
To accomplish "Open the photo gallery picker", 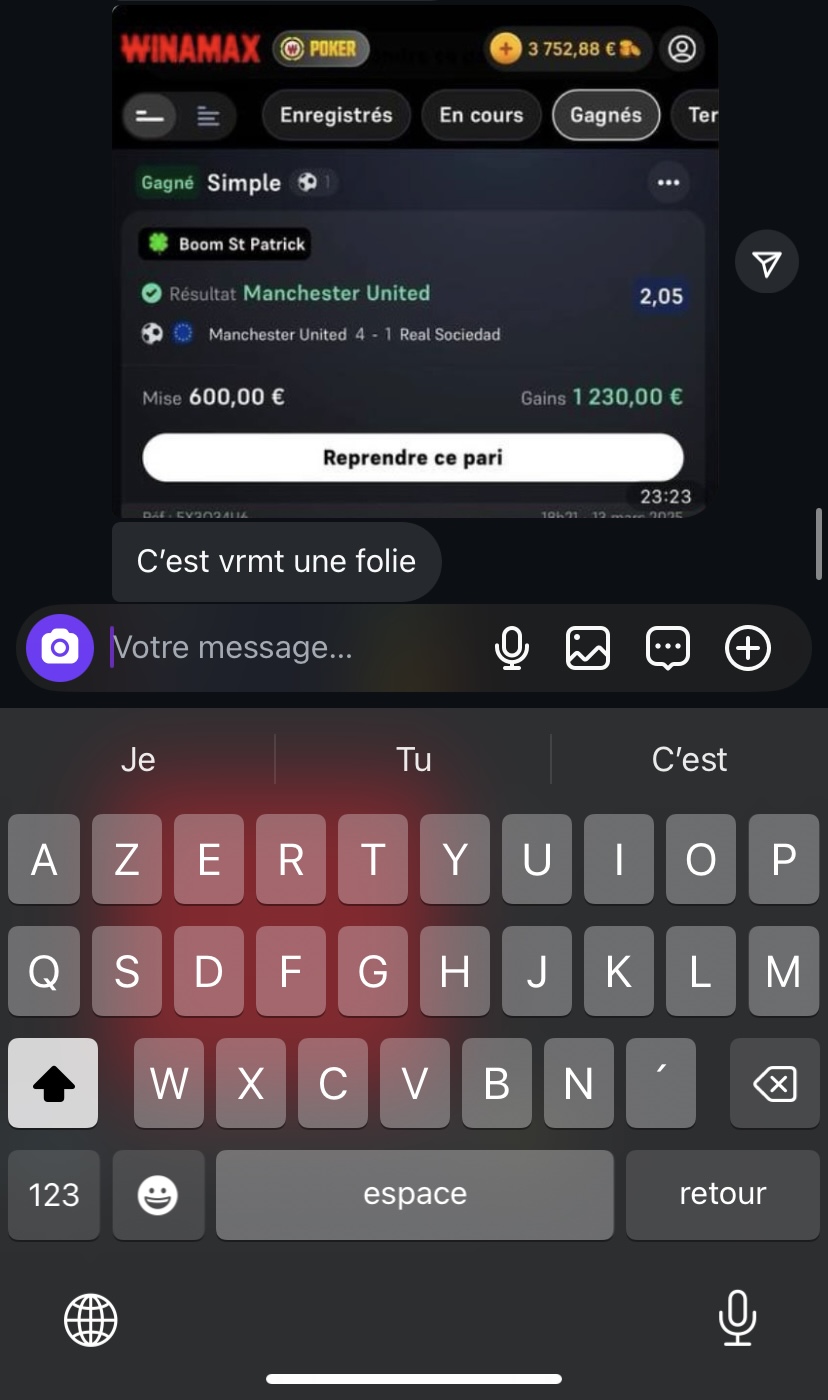I will (x=589, y=648).
